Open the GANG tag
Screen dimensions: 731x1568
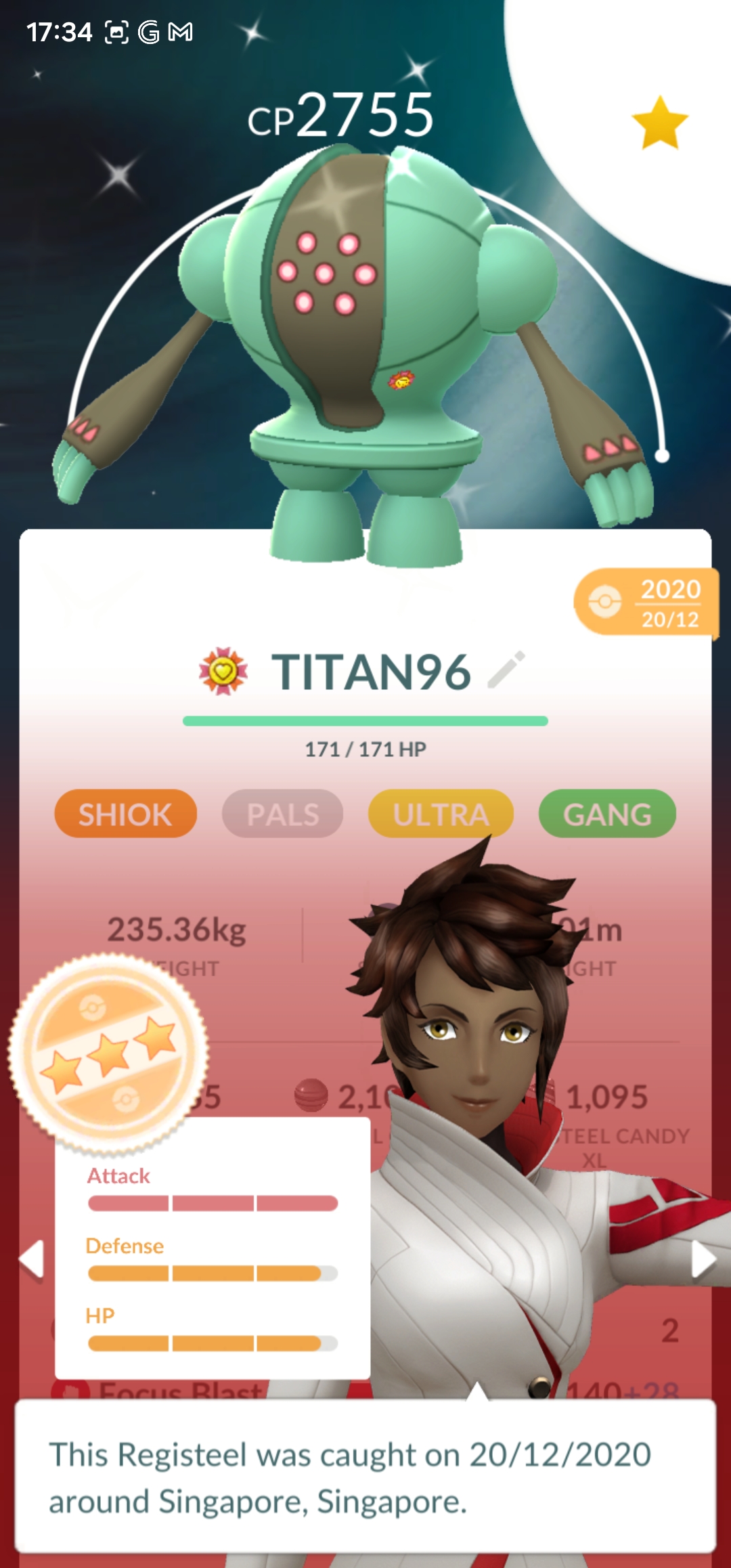[607, 814]
